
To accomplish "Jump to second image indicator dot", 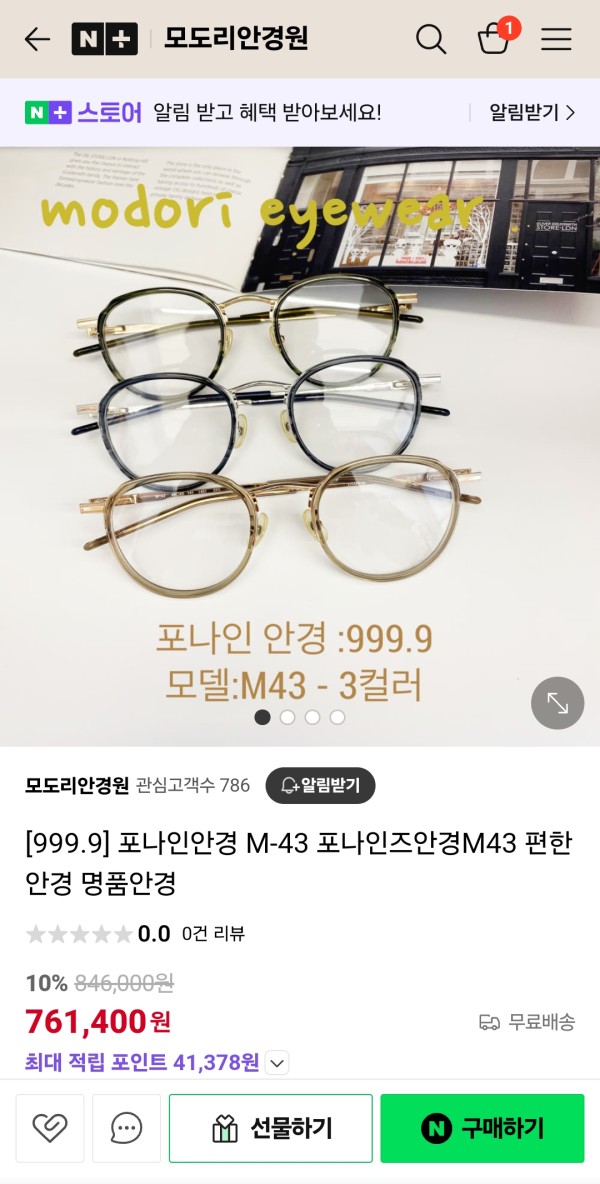I will click(288, 717).
